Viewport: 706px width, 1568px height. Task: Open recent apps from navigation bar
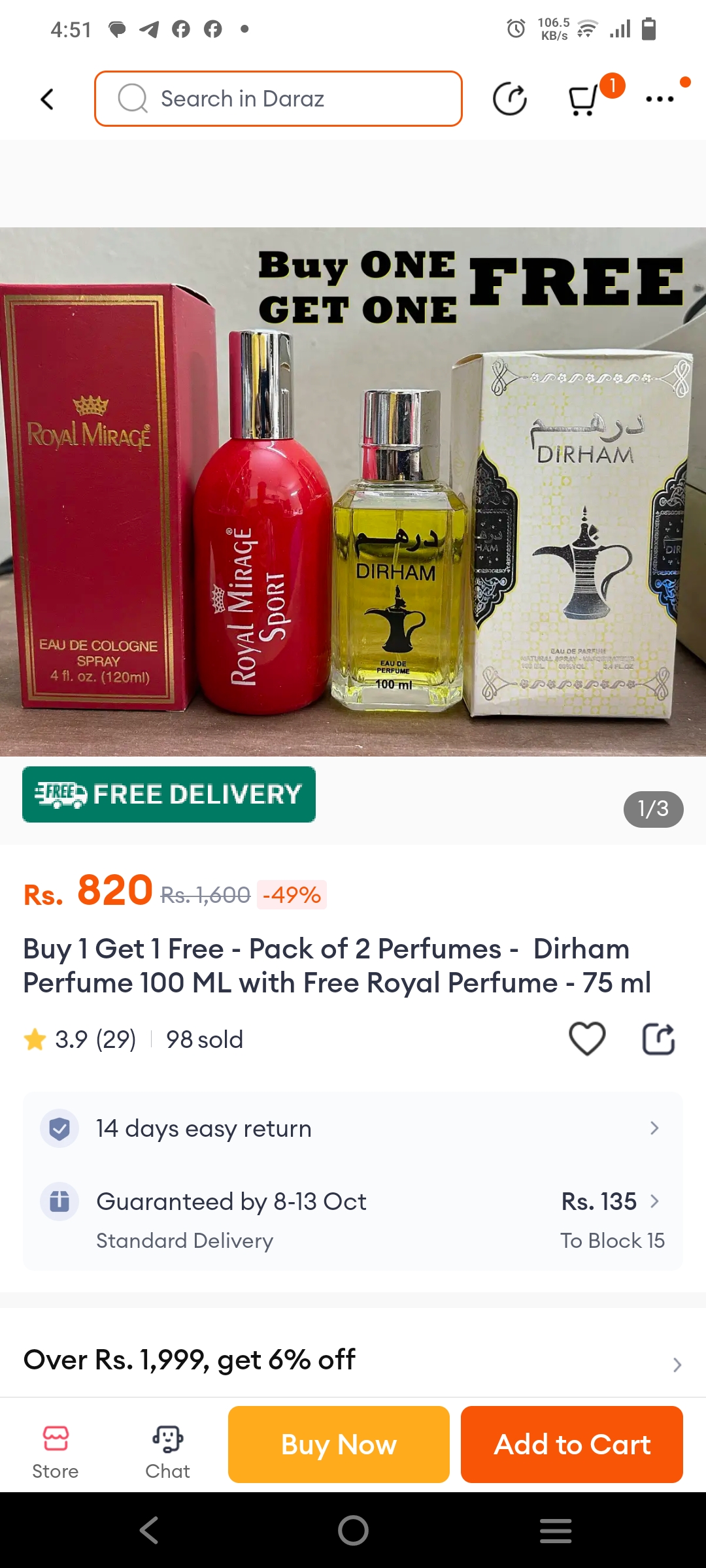pyautogui.click(x=556, y=1530)
